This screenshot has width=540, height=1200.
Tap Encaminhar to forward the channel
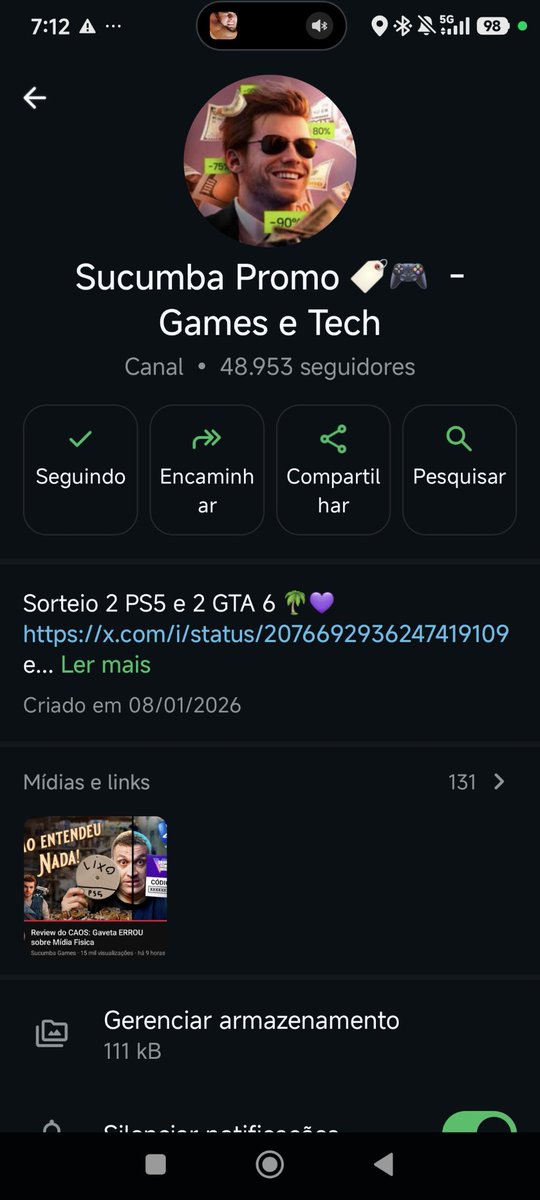pyautogui.click(x=207, y=469)
